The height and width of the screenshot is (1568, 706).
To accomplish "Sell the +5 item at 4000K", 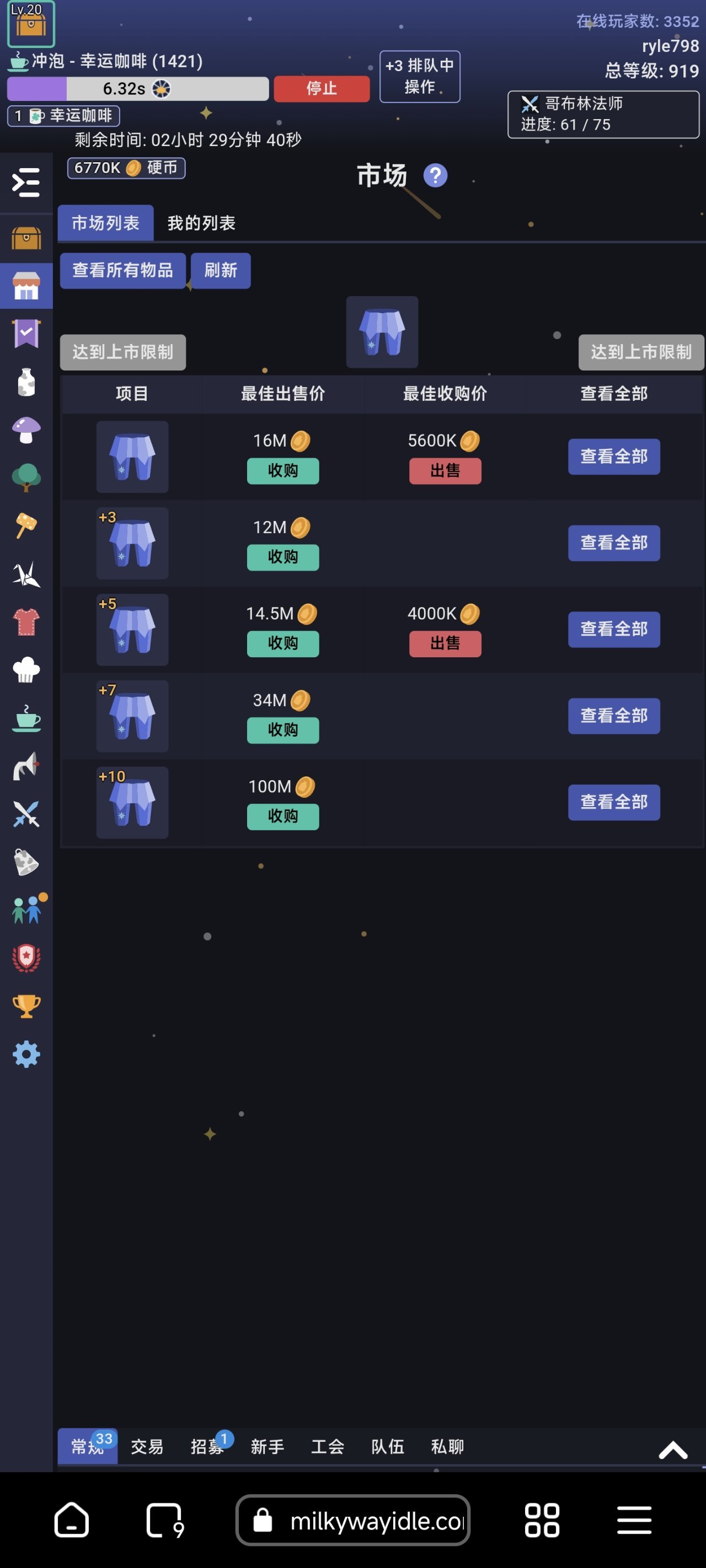I will click(445, 643).
